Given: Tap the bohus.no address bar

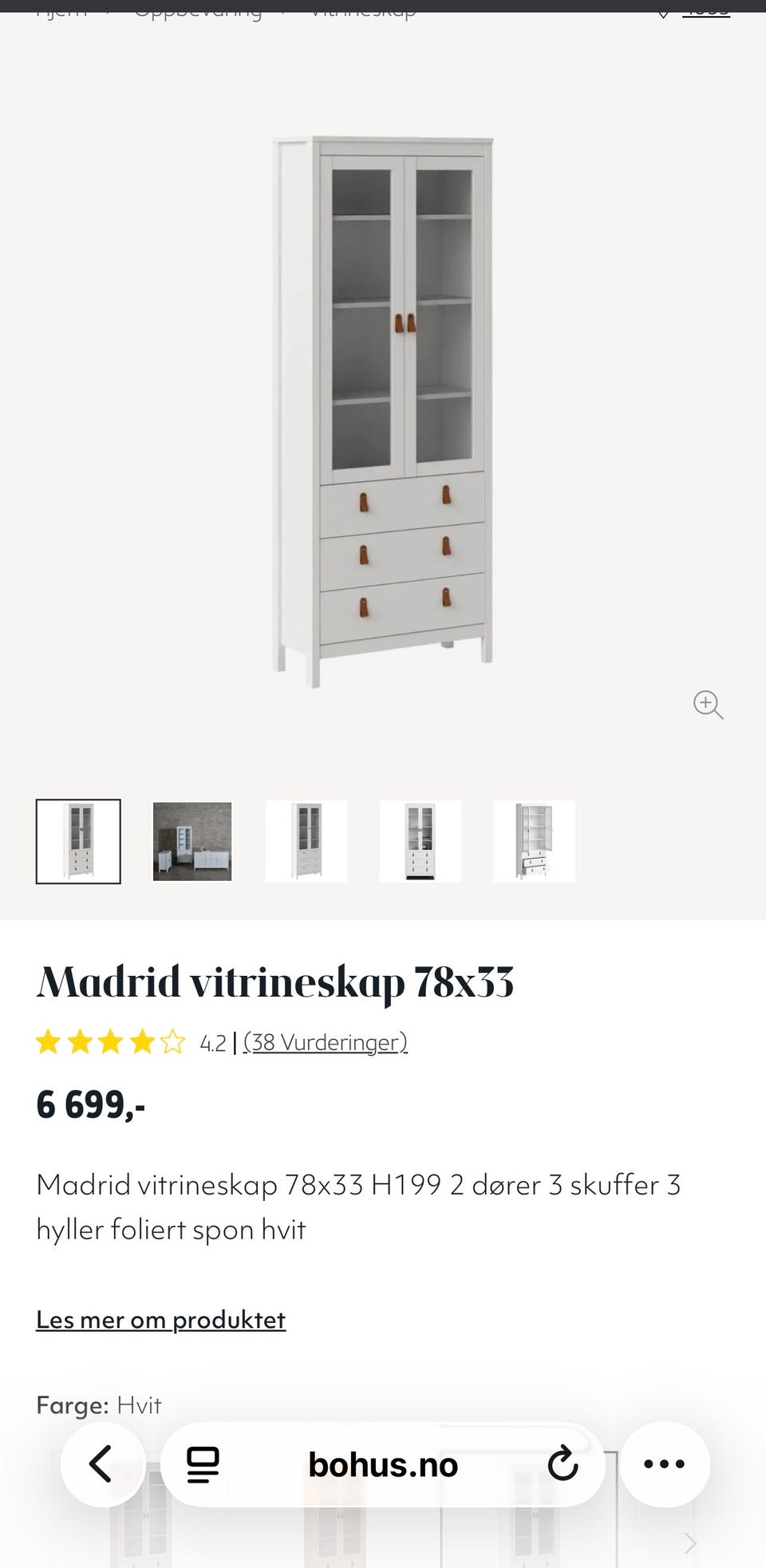Looking at the screenshot, I should [x=383, y=1464].
